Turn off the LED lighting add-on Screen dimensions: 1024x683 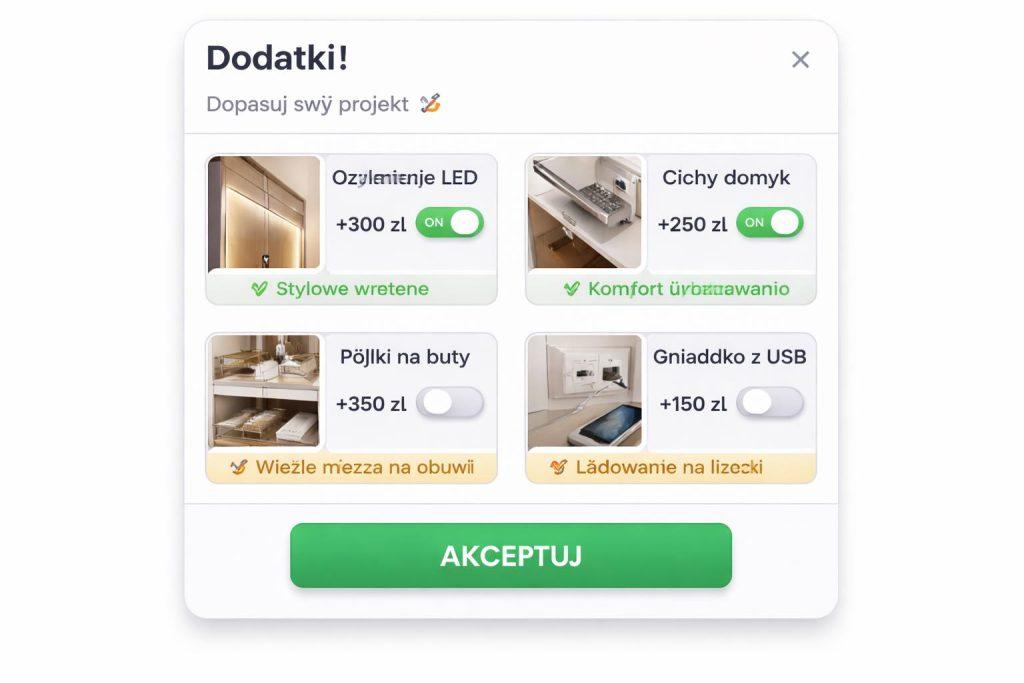pos(450,223)
